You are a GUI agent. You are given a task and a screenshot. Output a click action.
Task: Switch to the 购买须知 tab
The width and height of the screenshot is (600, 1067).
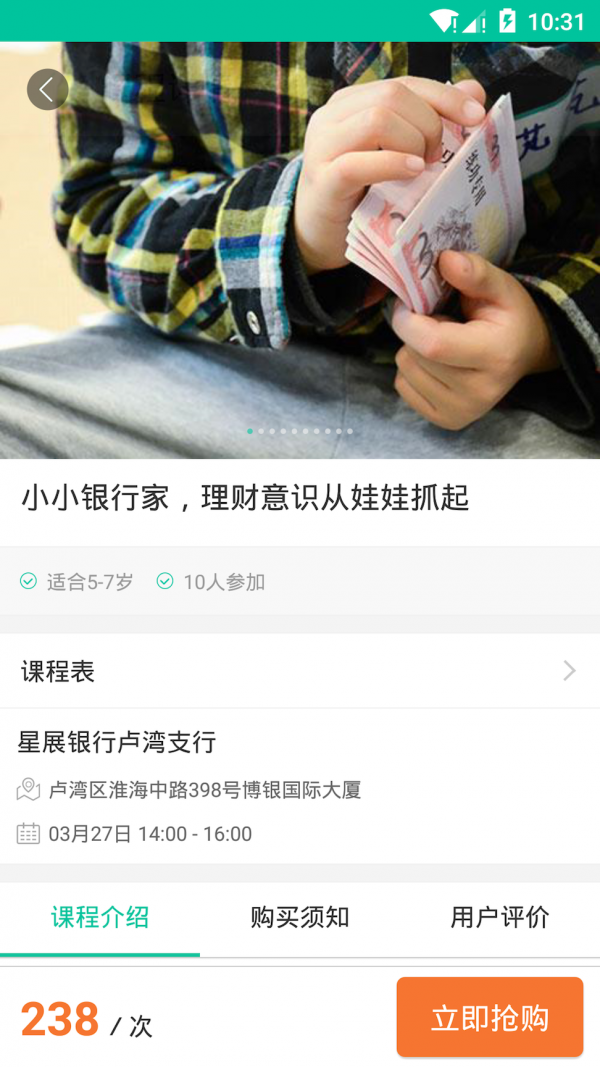point(300,917)
